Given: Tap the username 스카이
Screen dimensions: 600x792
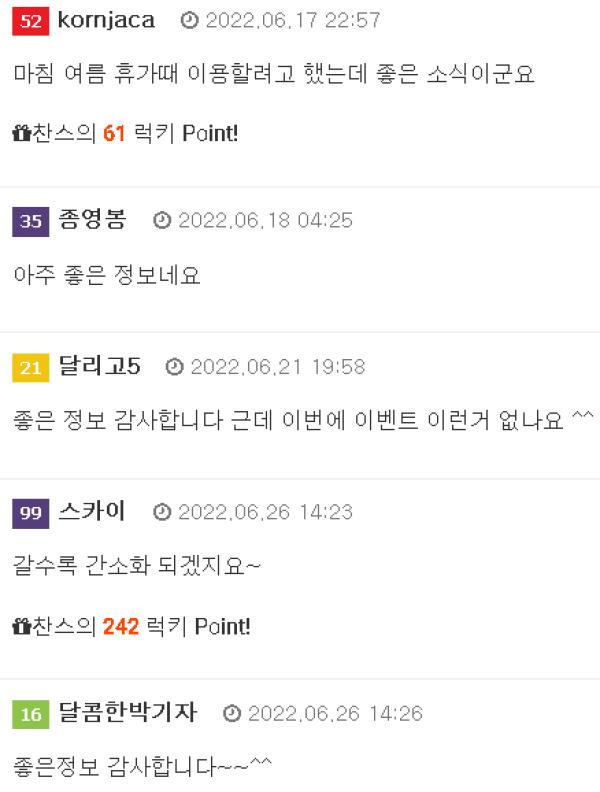Looking at the screenshot, I should tap(92, 512).
